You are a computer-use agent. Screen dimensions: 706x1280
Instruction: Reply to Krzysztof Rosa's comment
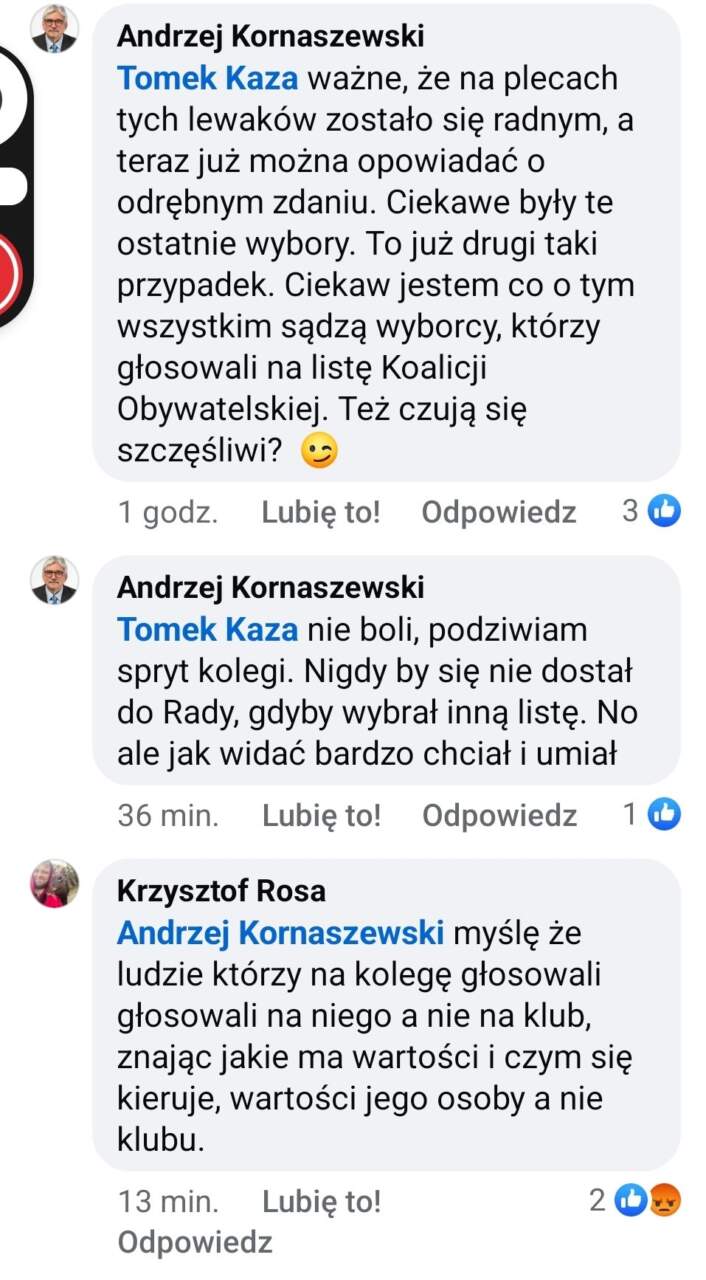pyautogui.click(x=194, y=1242)
